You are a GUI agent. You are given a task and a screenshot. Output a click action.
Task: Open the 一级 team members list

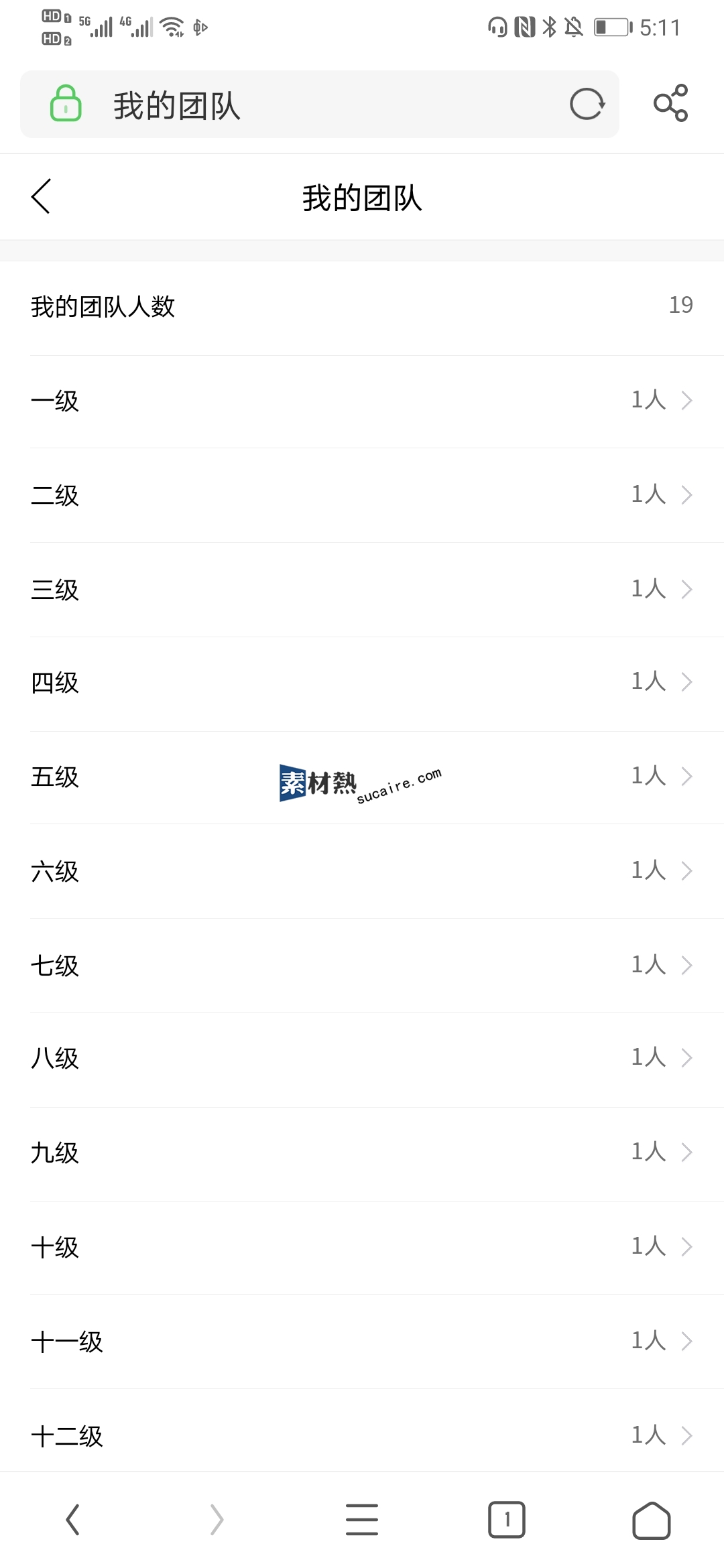(x=362, y=401)
